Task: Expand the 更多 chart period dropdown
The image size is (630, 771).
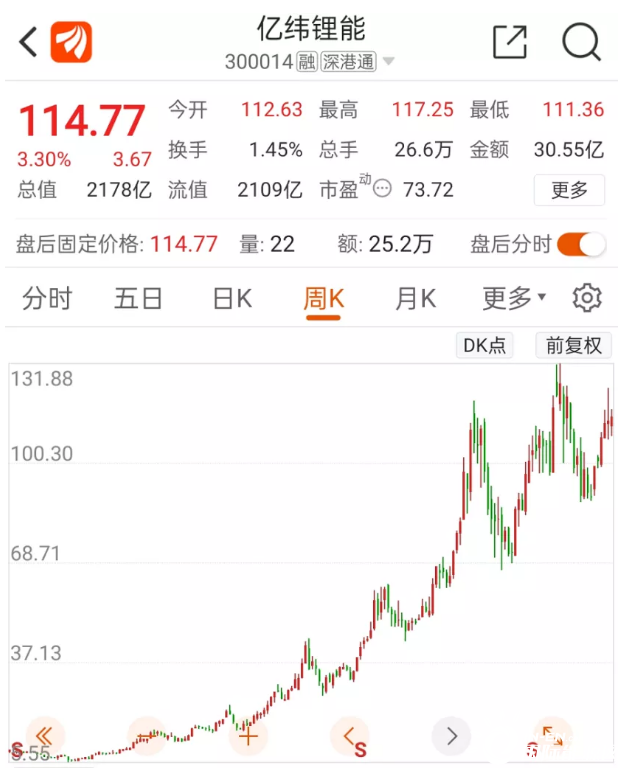Action: pyautogui.click(x=514, y=298)
